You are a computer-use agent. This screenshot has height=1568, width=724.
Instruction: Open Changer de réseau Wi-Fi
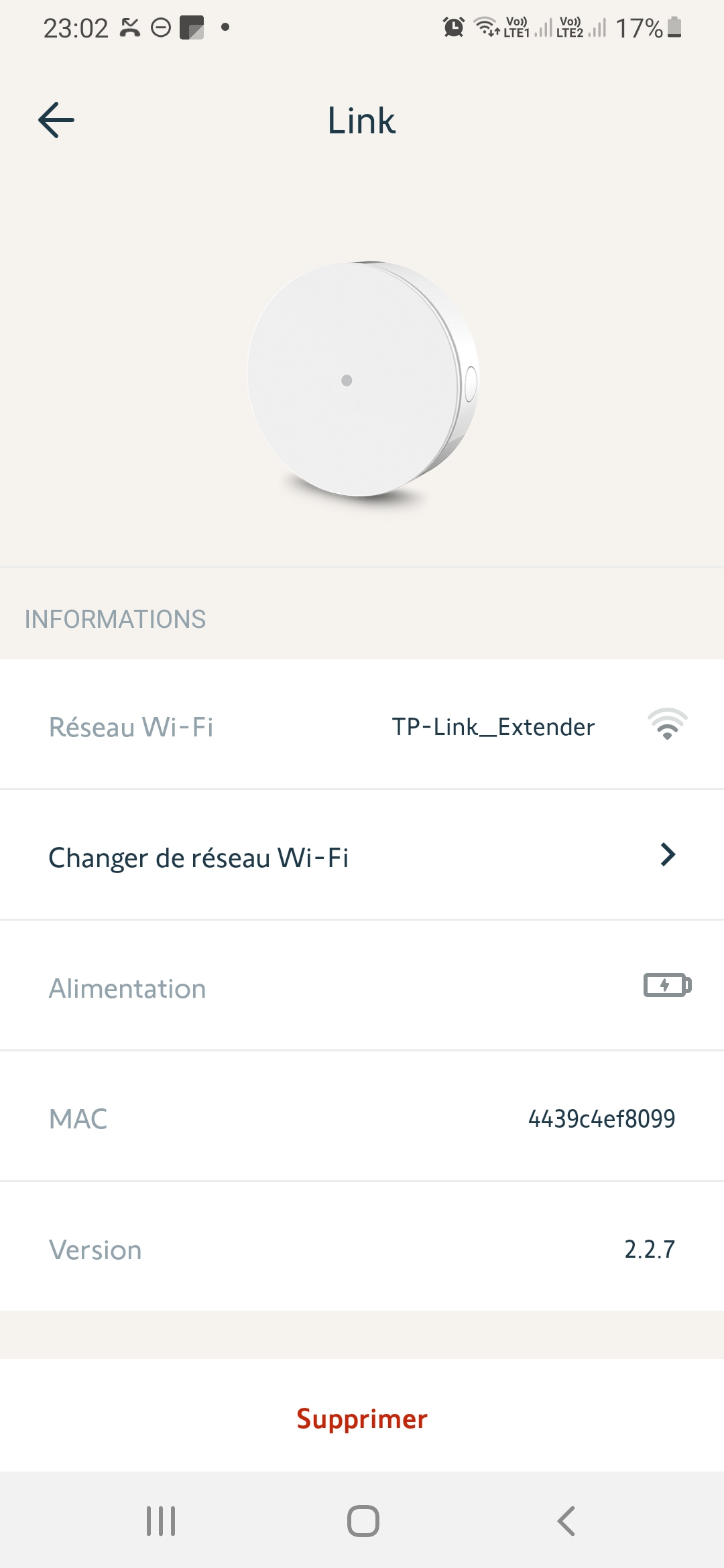coord(362,856)
